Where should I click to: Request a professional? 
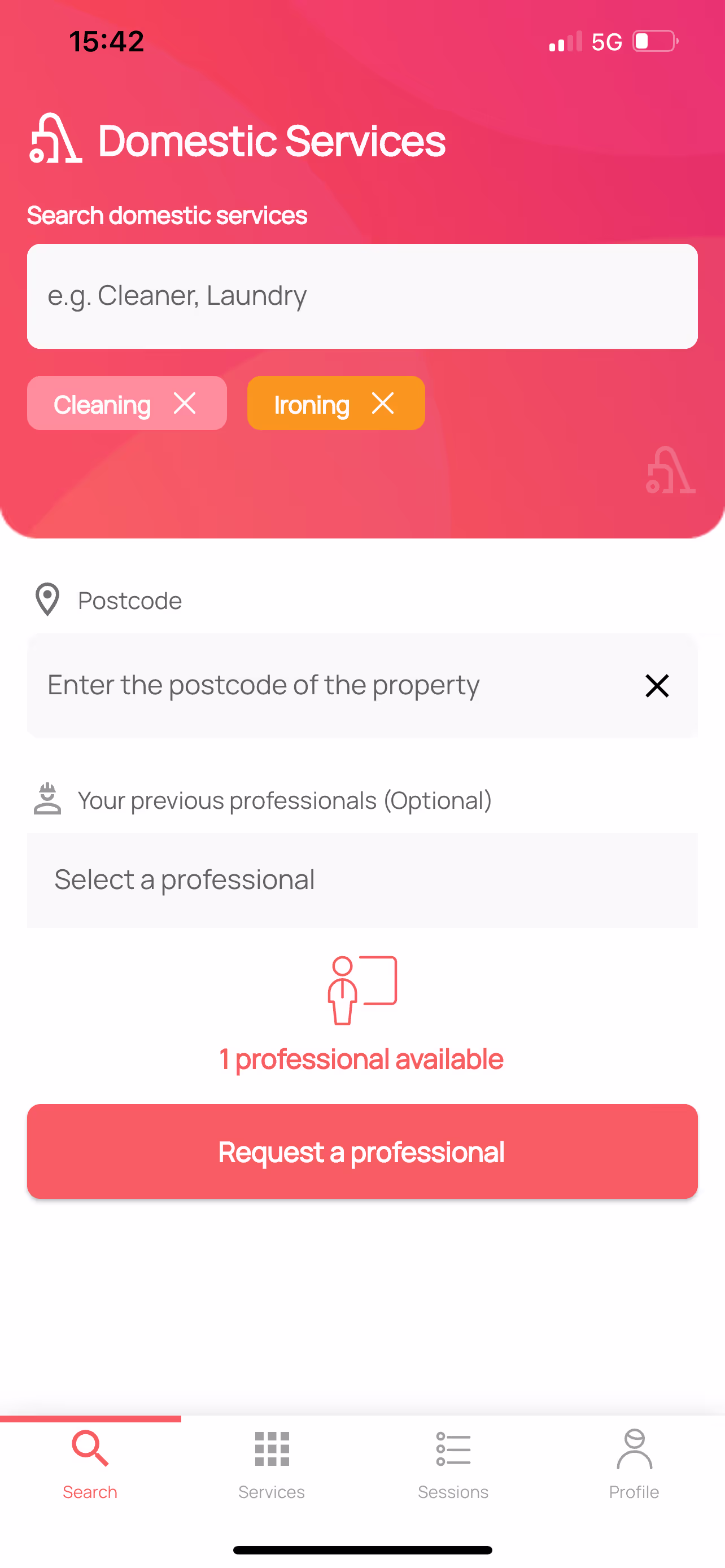pyautogui.click(x=361, y=1151)
